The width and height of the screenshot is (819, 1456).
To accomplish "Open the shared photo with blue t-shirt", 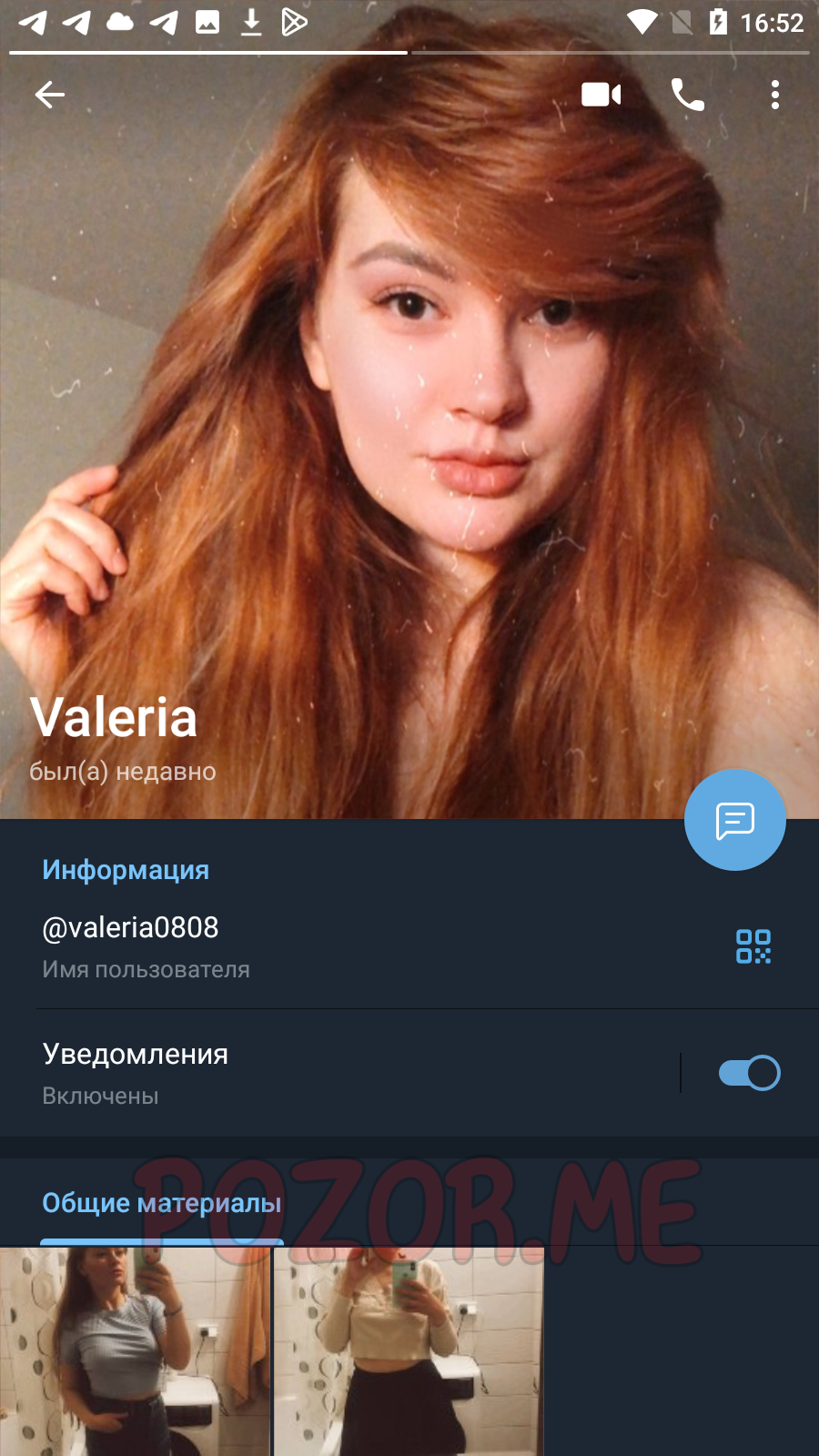I will pyautogui.click(x=135, y=1351).
